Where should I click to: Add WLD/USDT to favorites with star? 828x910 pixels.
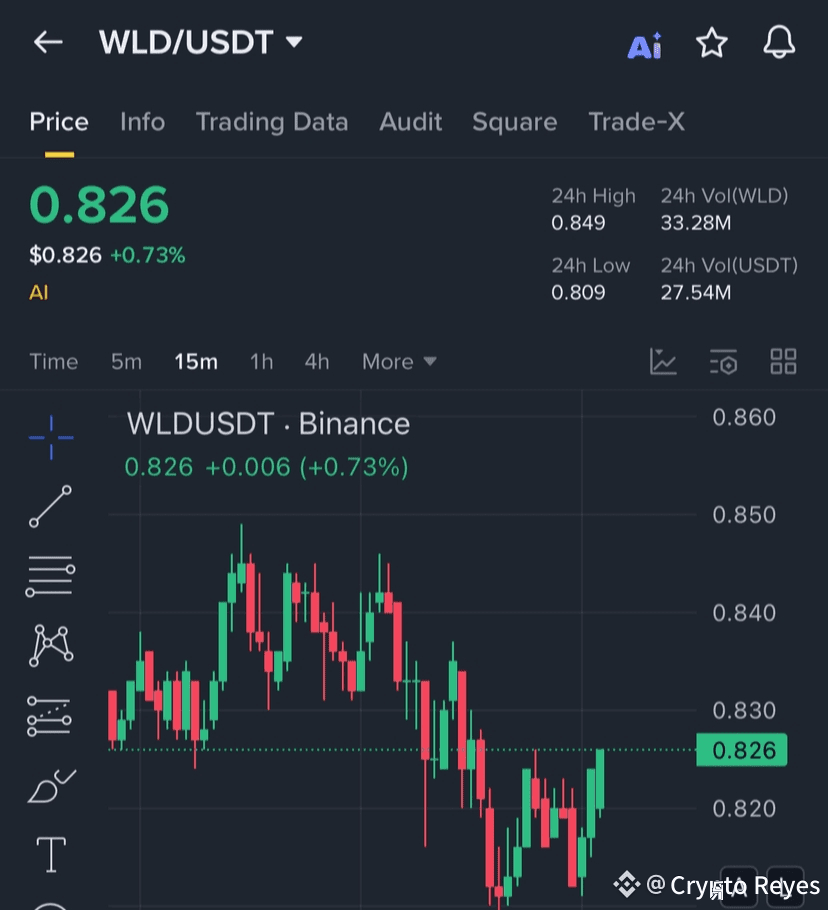click(711, 43)
